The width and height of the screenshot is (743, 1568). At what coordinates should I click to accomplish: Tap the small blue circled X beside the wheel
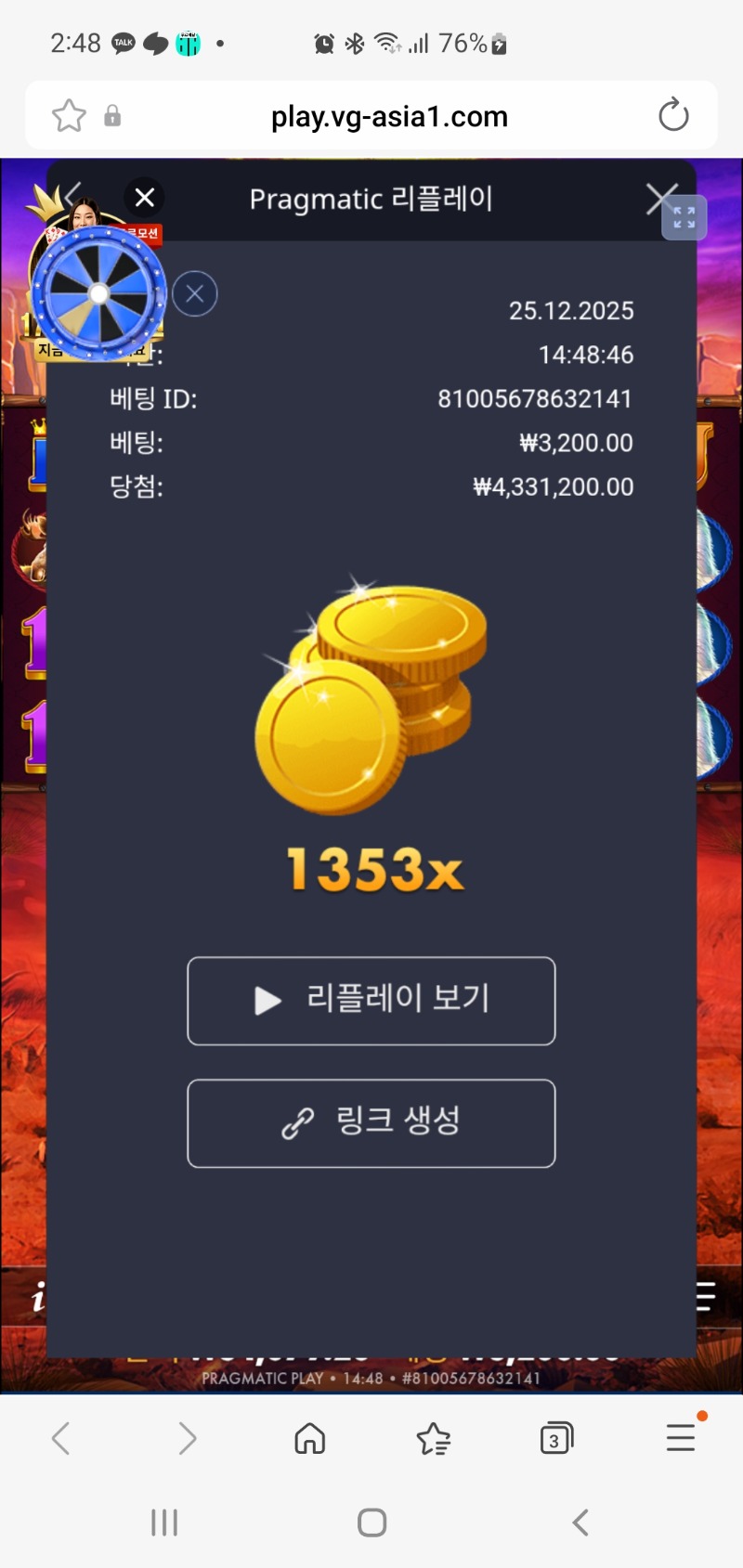(x=195, y=294)
